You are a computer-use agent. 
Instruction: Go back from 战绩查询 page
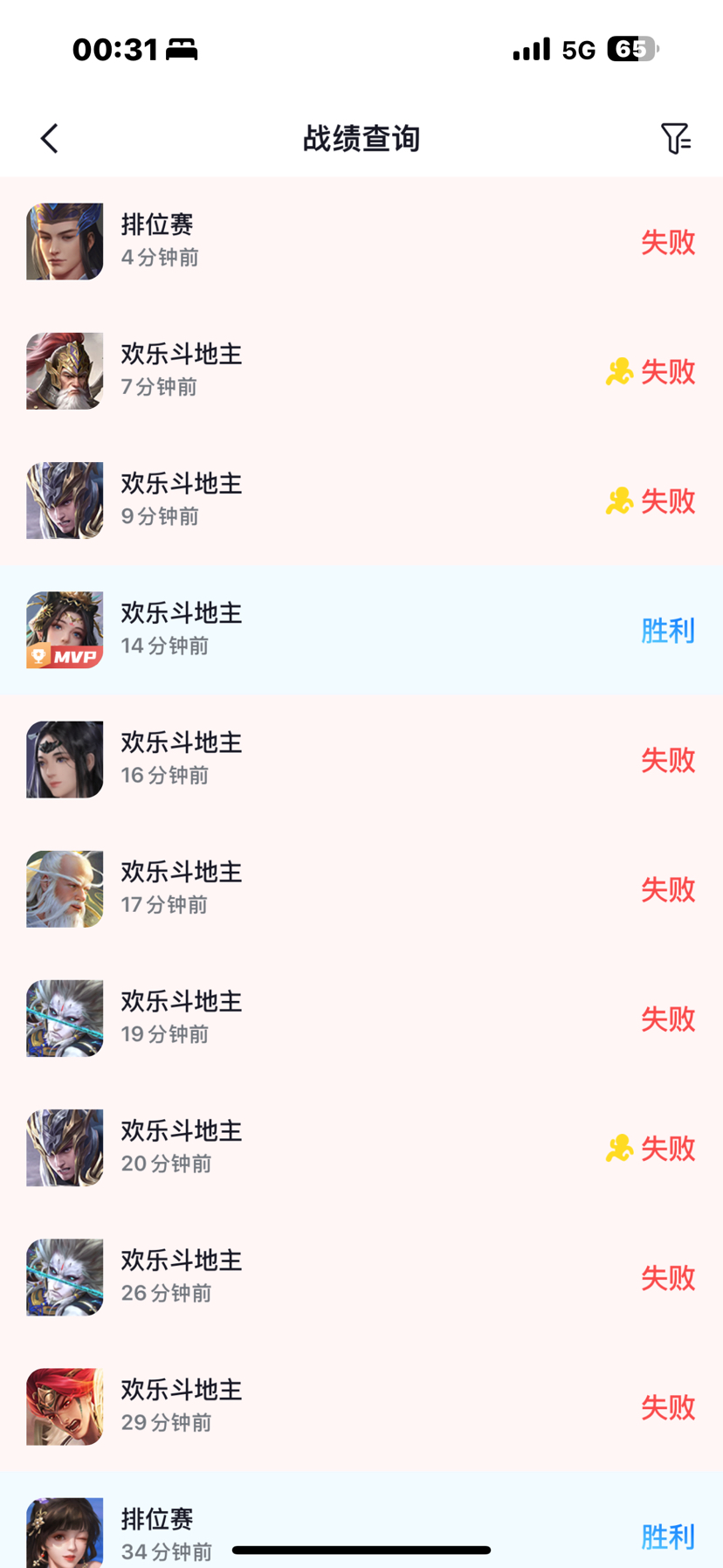[50, 138]
